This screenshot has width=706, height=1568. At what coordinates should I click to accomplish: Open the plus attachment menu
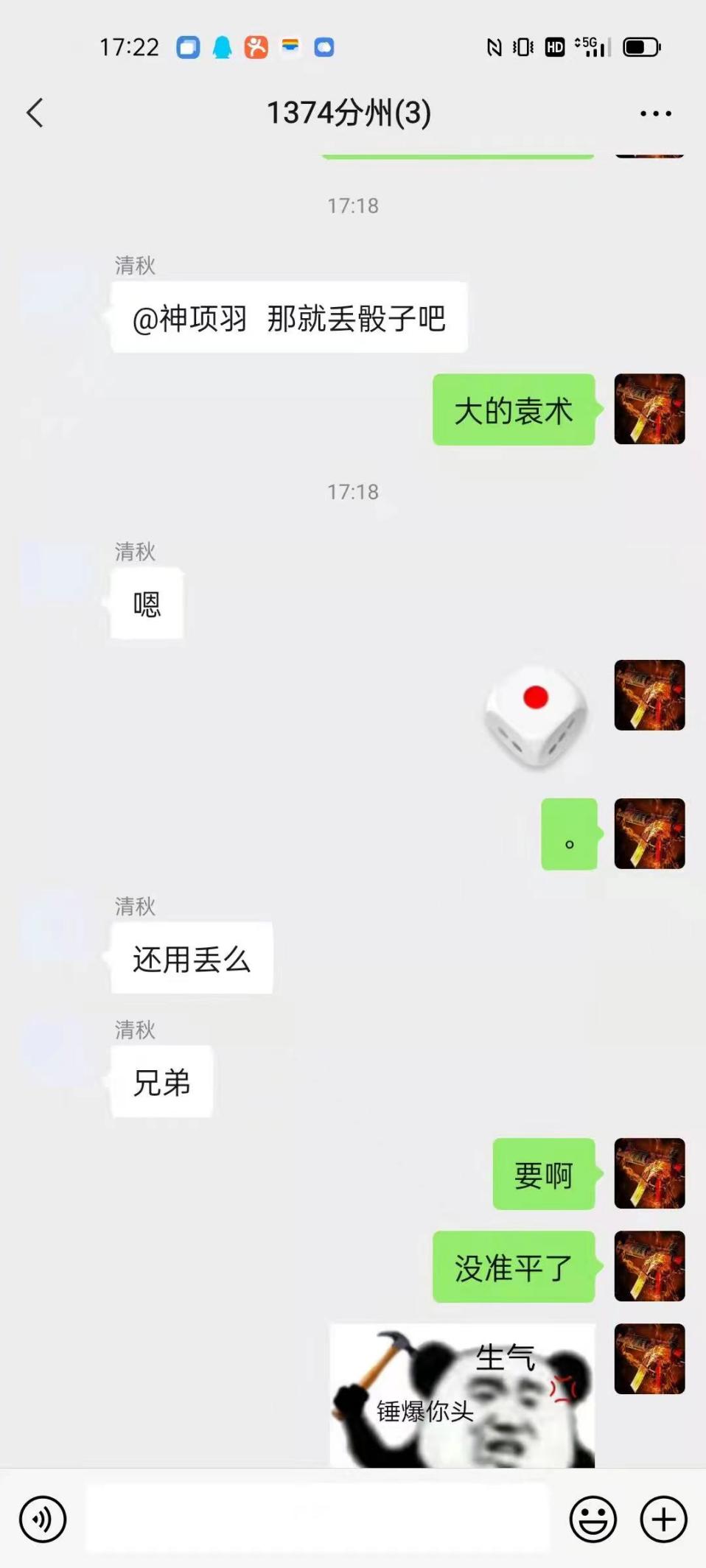pos(663,1519)
